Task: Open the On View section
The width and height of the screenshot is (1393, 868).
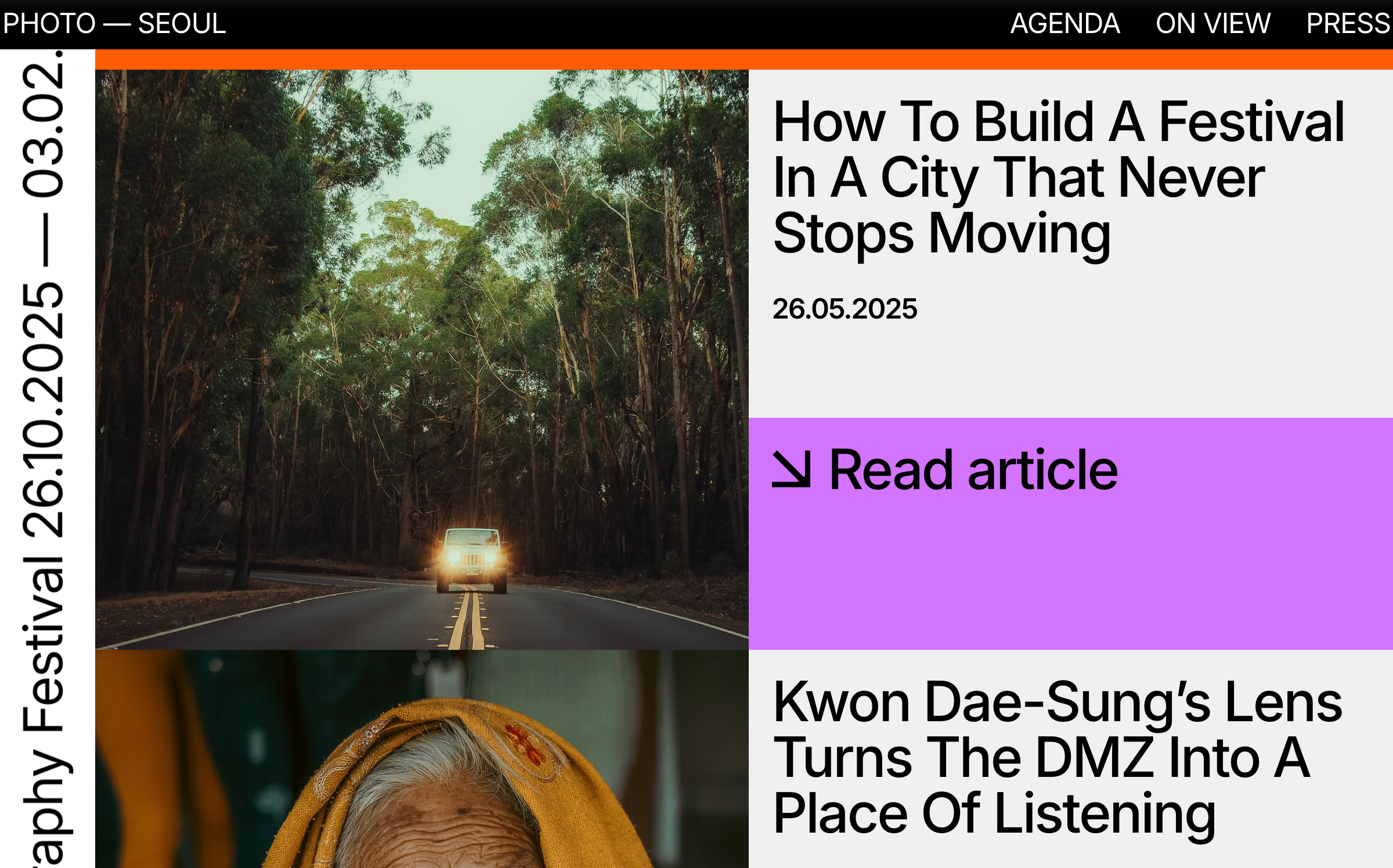Action: click(x=1212, y=24)
